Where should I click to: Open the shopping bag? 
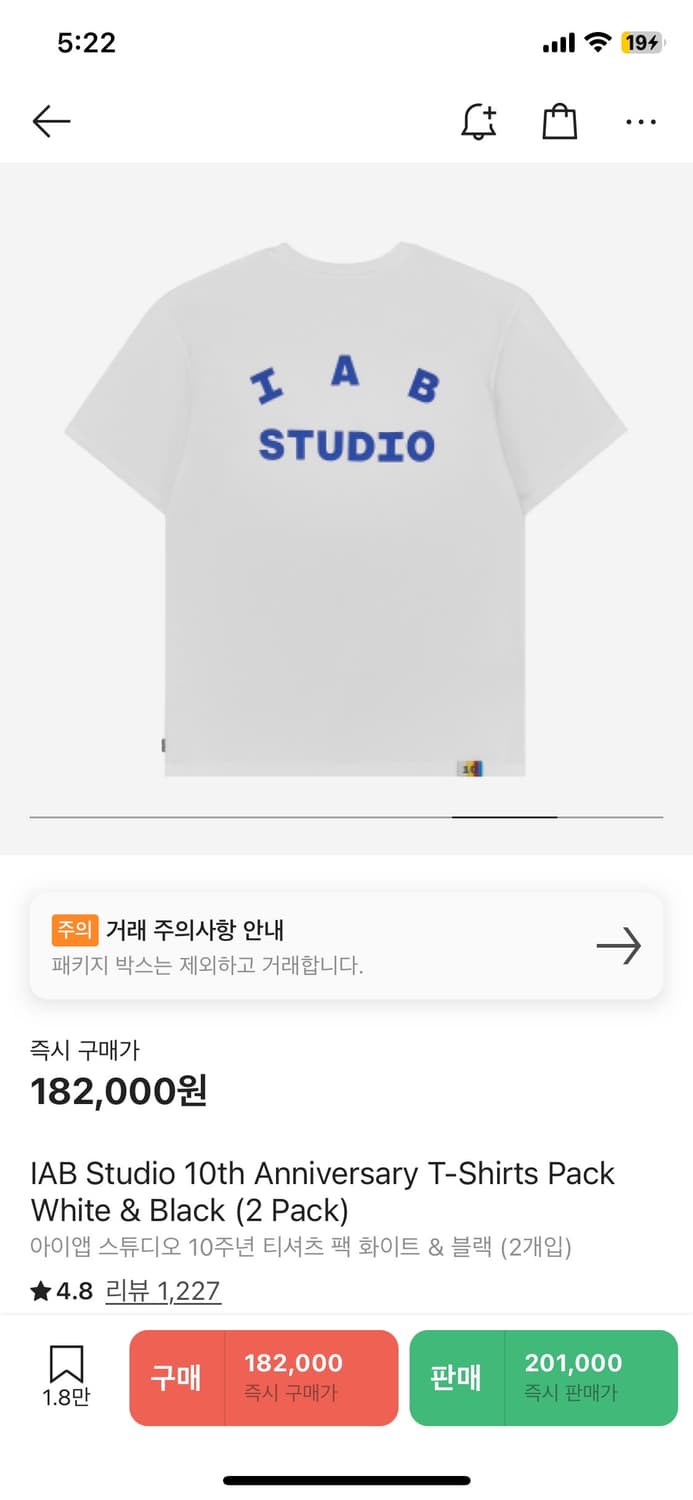[559, 122]
